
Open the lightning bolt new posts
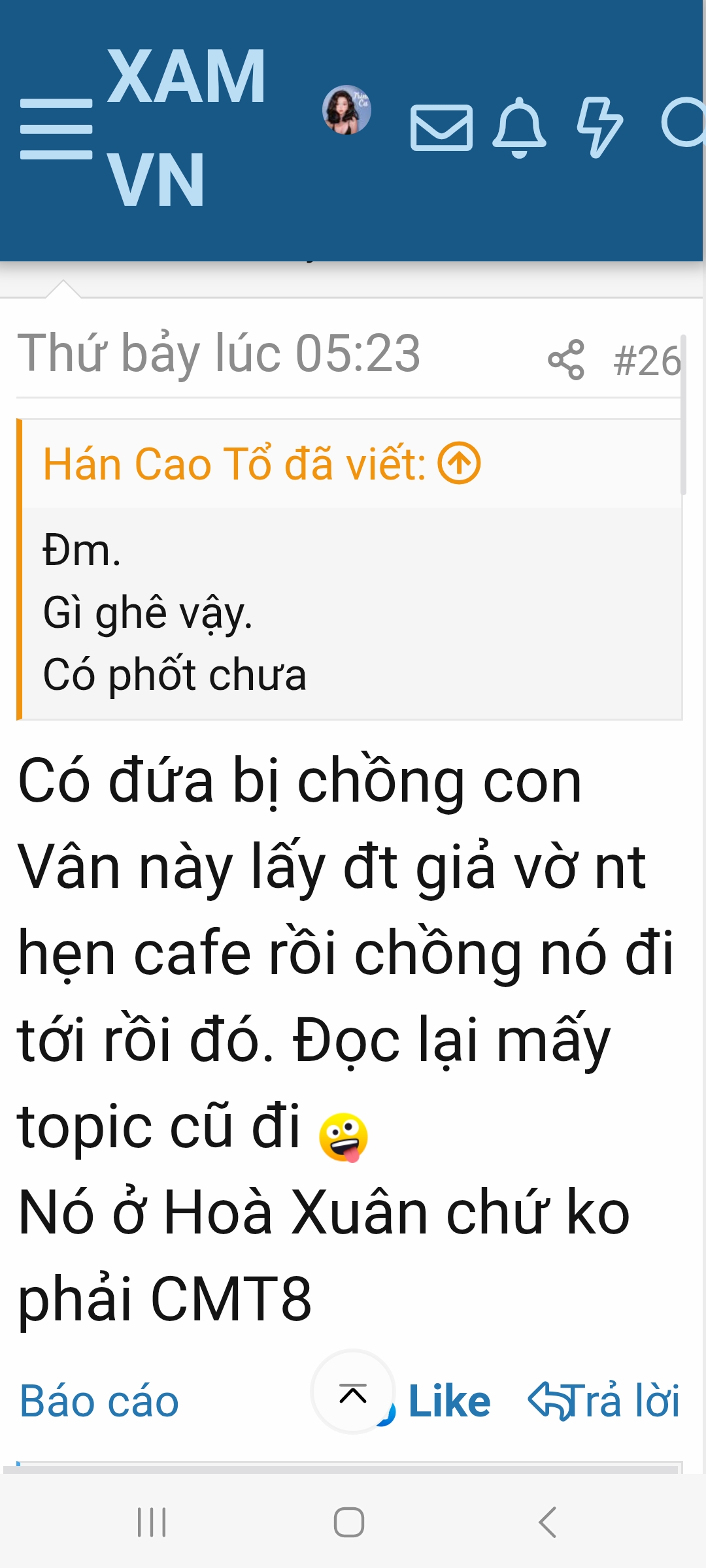click(x=599, y=127)
